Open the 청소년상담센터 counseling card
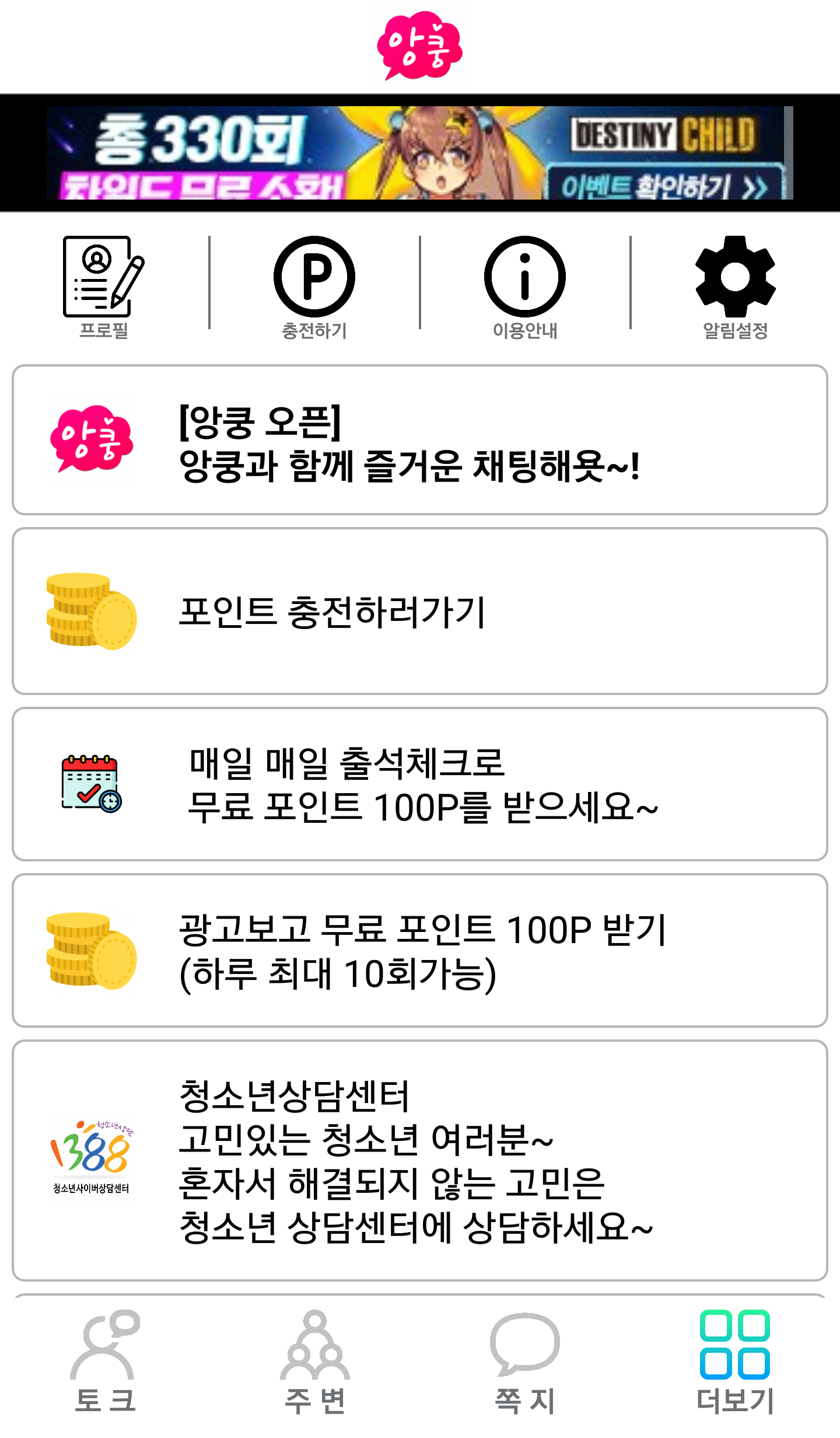The height and width of the screenshot is (1438, 840). click(x=420, y=1161)
